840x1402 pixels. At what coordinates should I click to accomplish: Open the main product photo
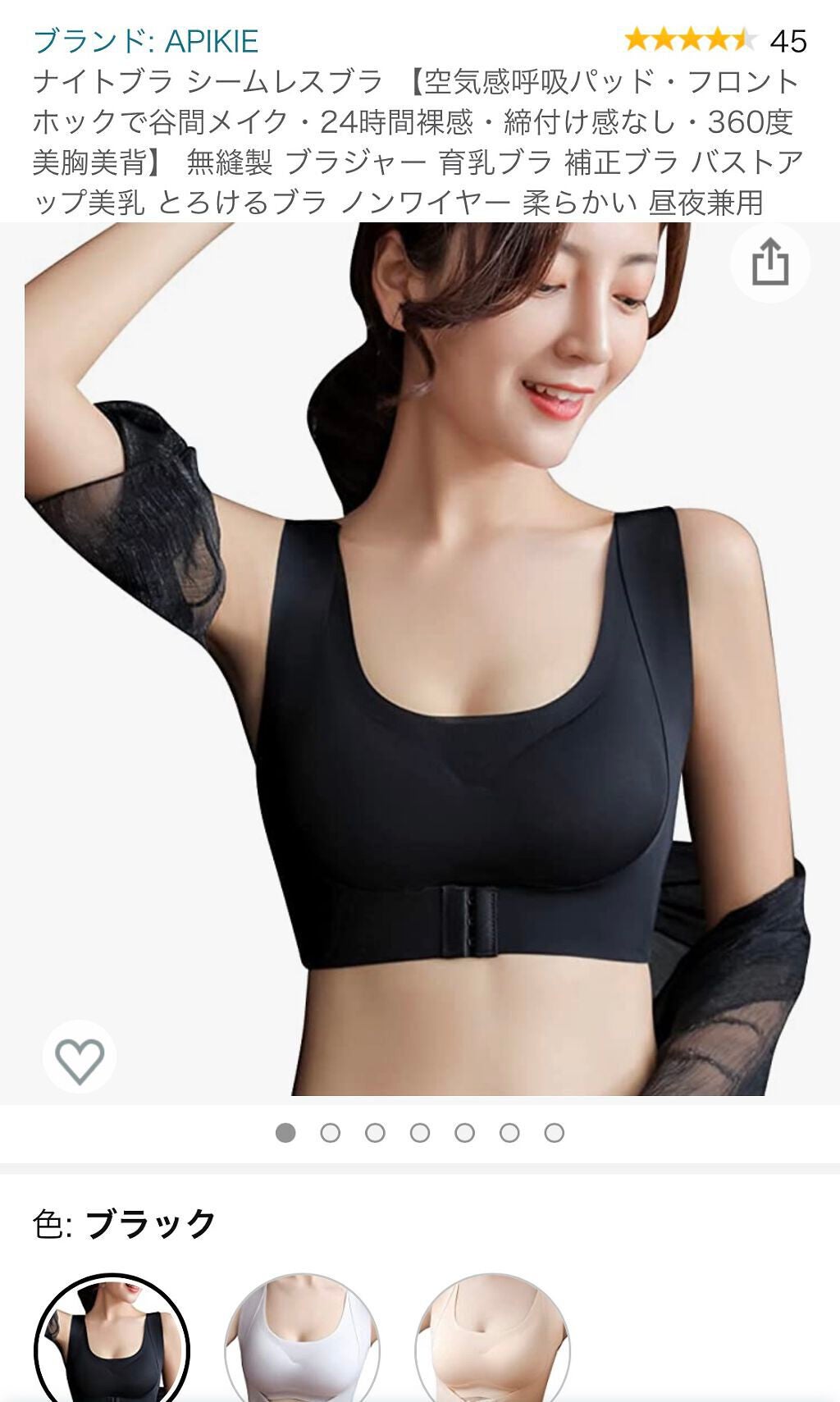click(x=420, y=658)
